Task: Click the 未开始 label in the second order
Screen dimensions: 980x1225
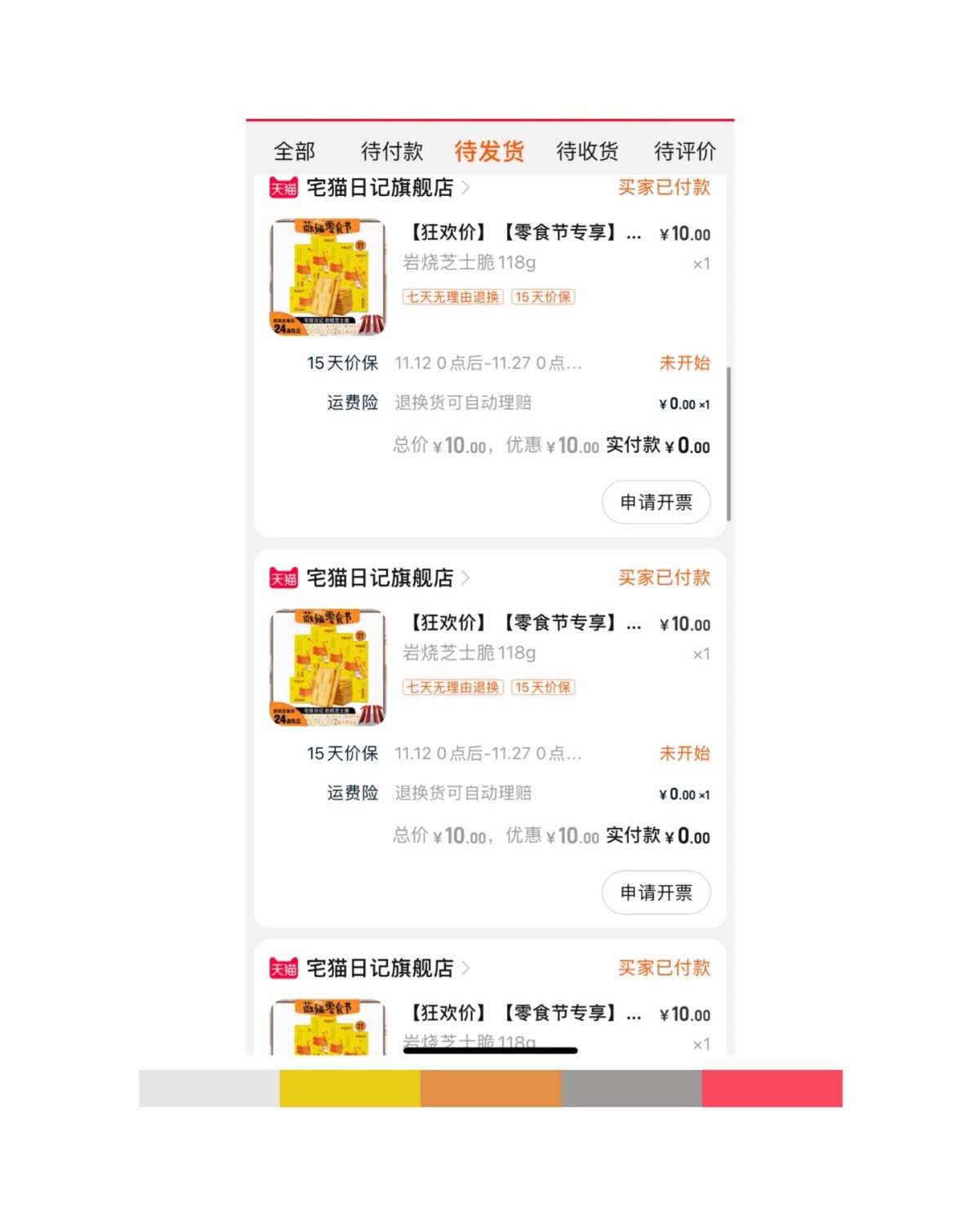Action: (686, 753)
